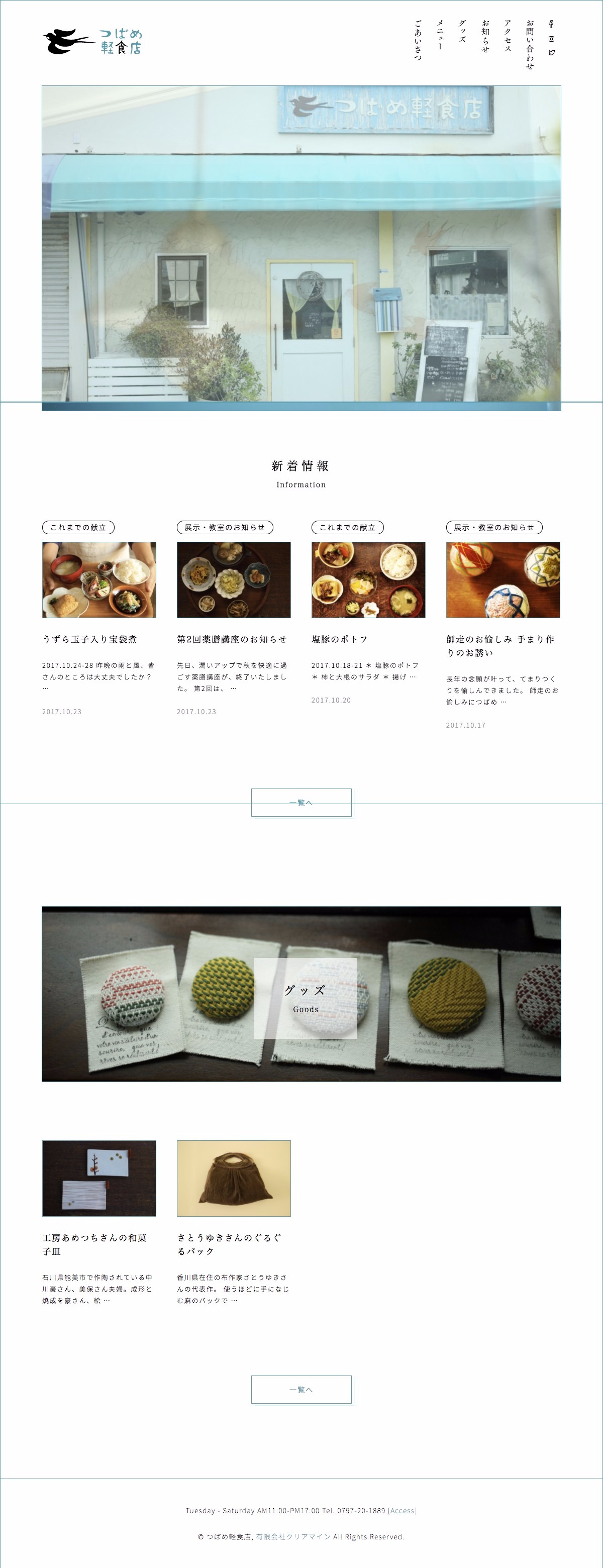603x1568 pixels.
Task: Tap the Access link in footer
Action: coord(402,1510)
